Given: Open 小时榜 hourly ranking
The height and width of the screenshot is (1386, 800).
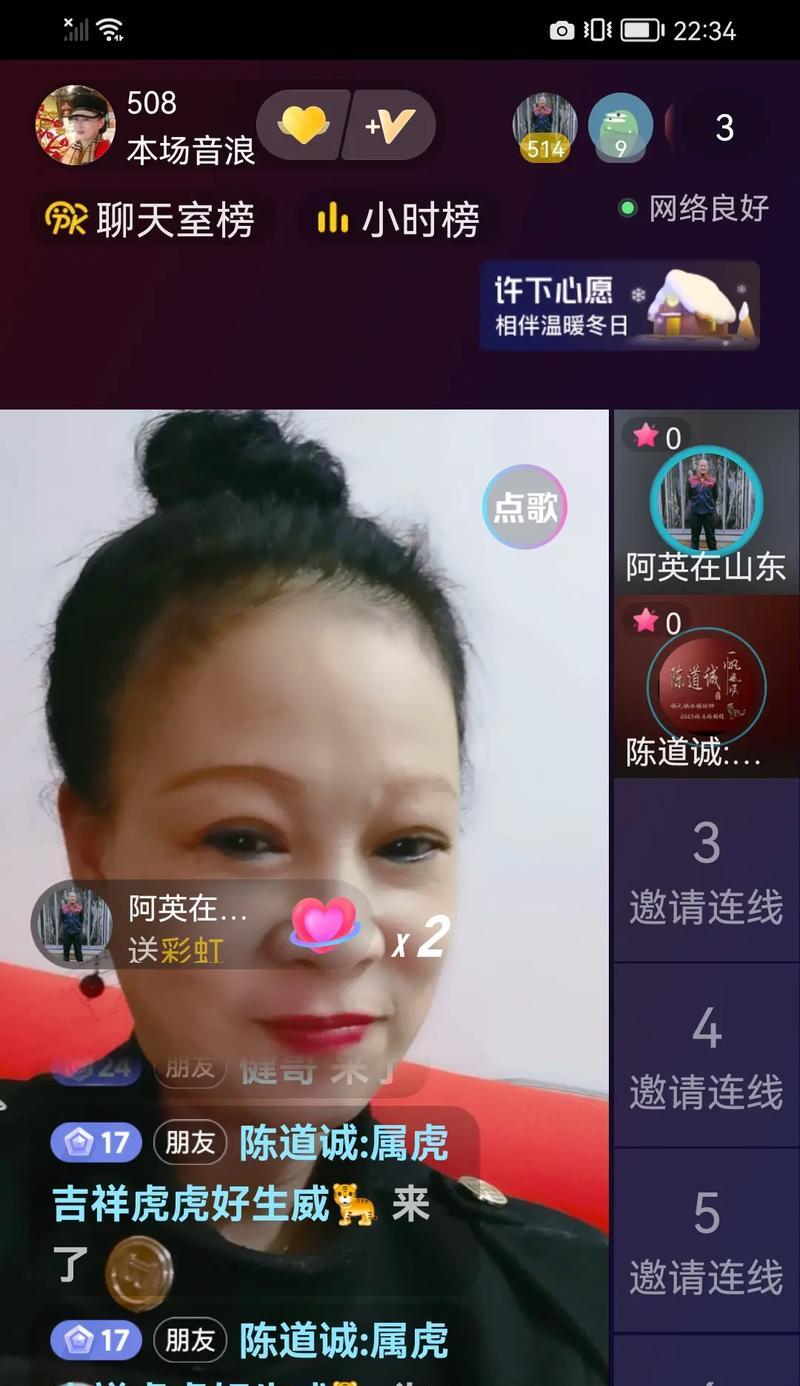Looking at the screenshot, I should 398,219.
